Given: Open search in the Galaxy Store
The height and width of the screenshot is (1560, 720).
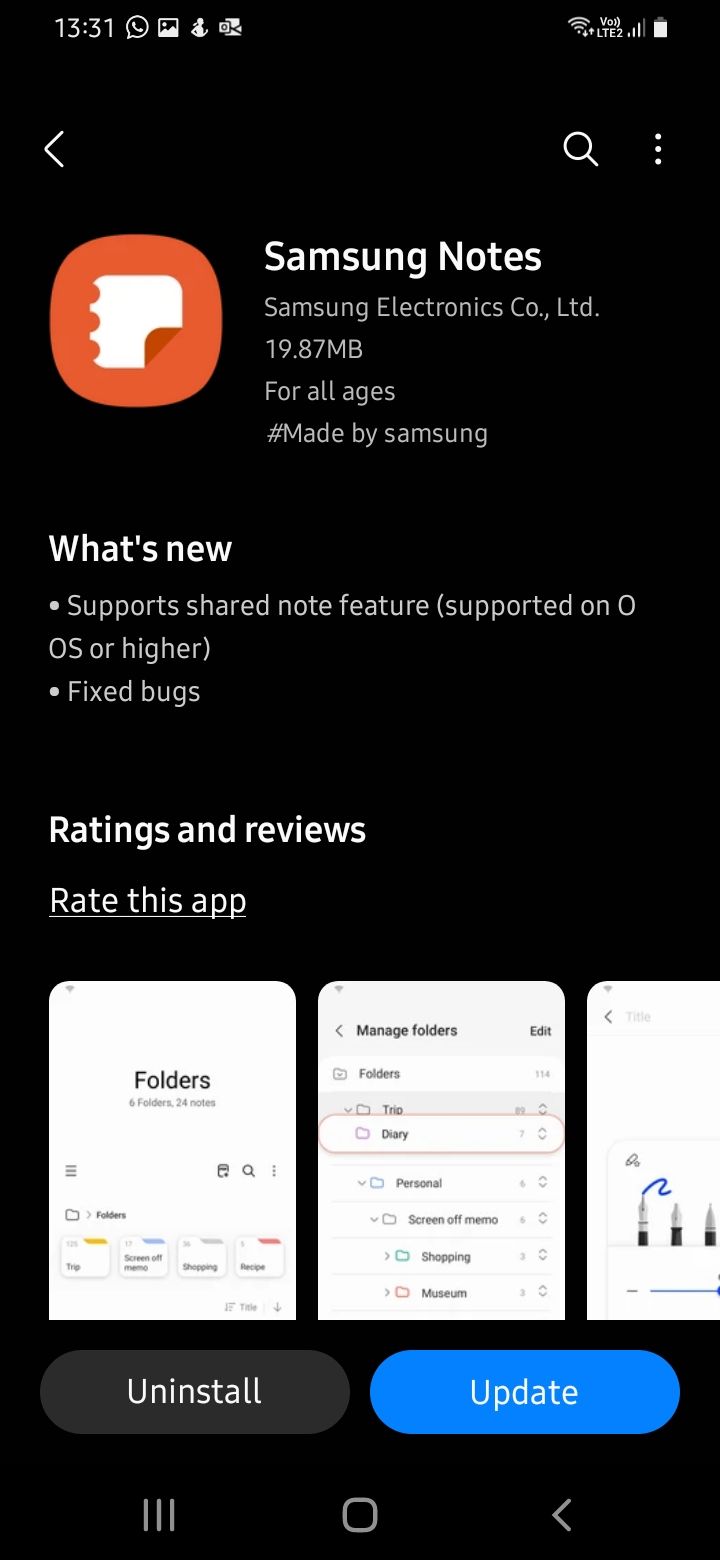Looking at the screenshot, I should (x=580, y=149).
